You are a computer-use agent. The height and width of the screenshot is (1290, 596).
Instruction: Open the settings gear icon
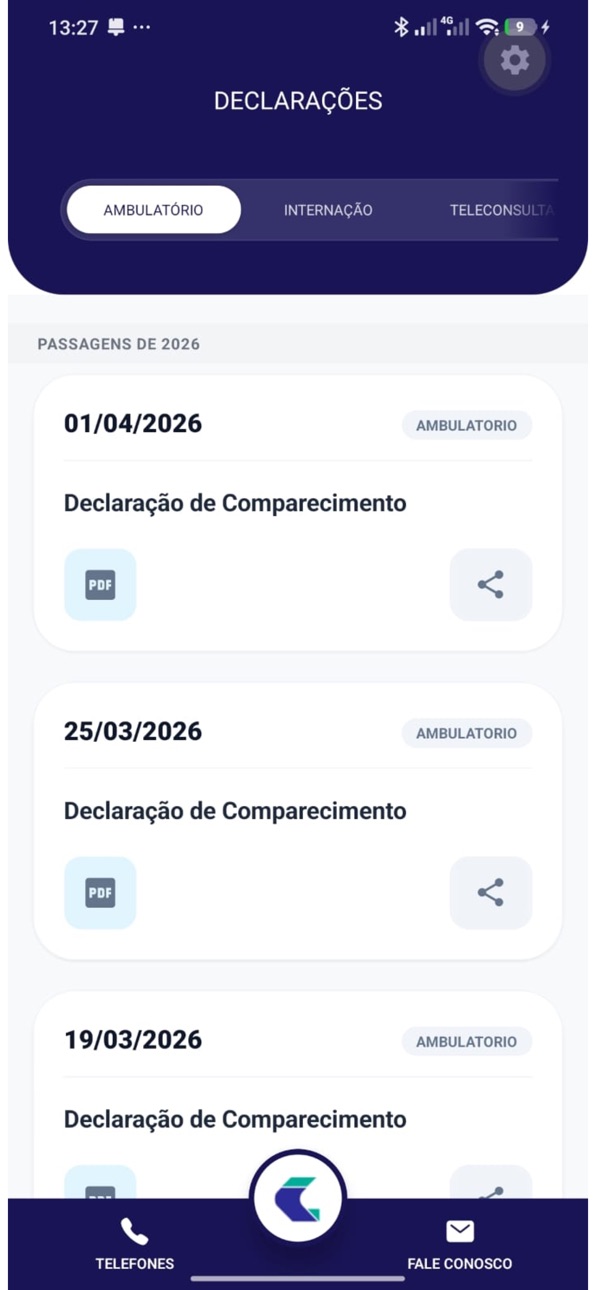point(515,61)
